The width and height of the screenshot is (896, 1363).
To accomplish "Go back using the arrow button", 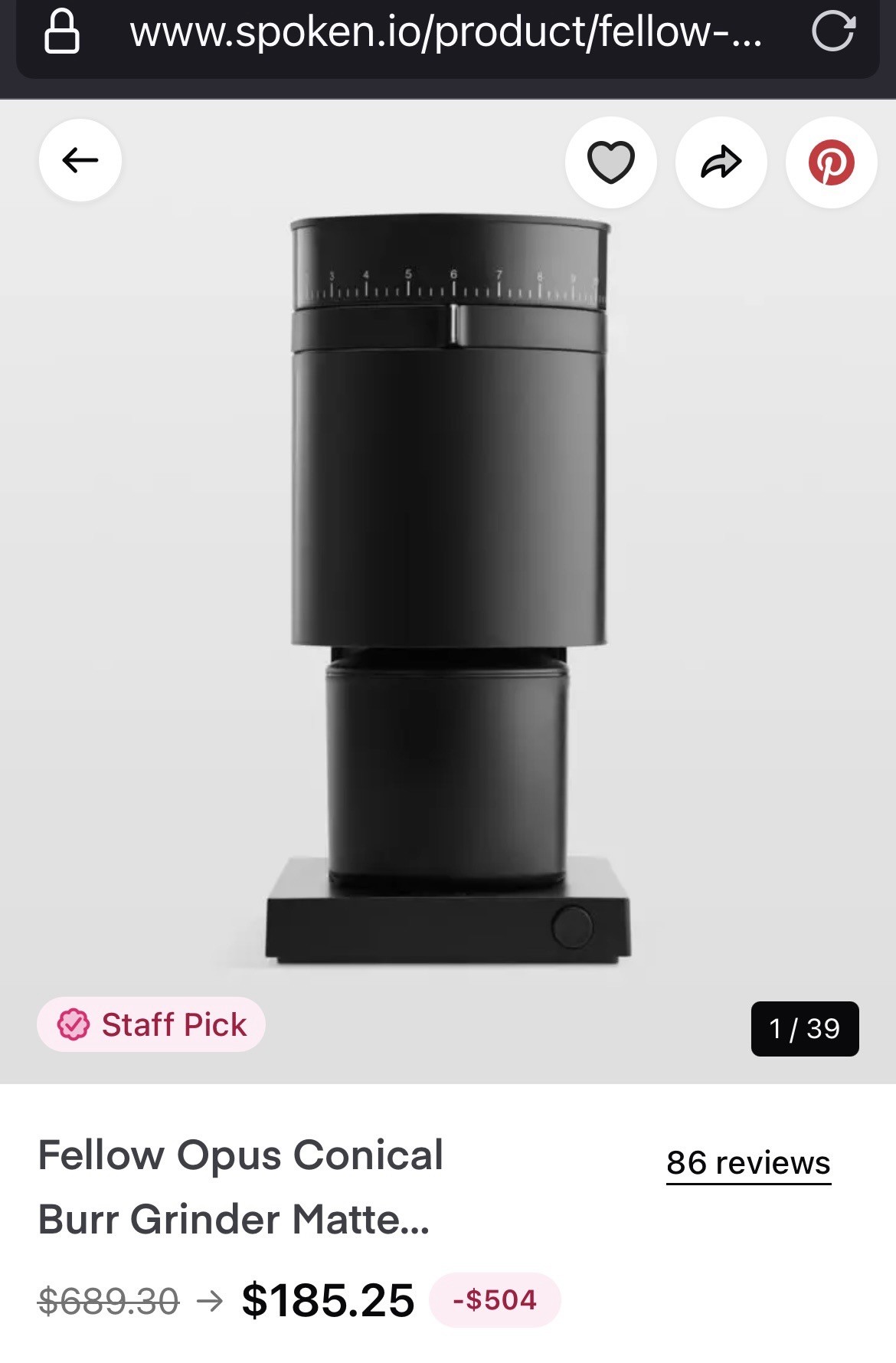I will tap(80, 160).
